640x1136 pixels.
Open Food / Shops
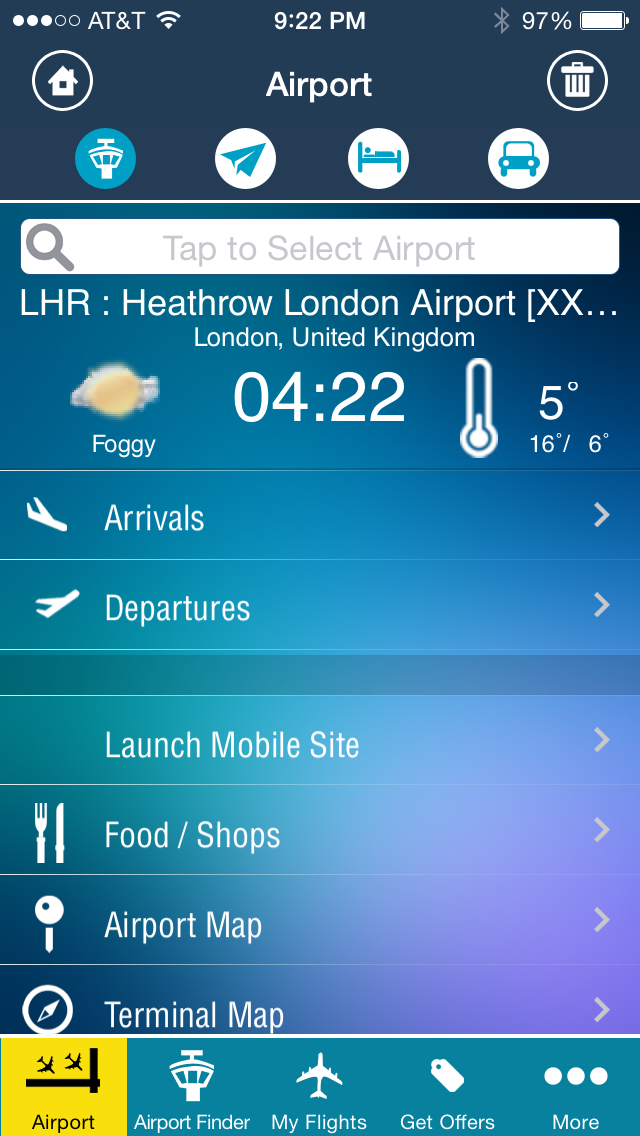(x=320, y=830)
